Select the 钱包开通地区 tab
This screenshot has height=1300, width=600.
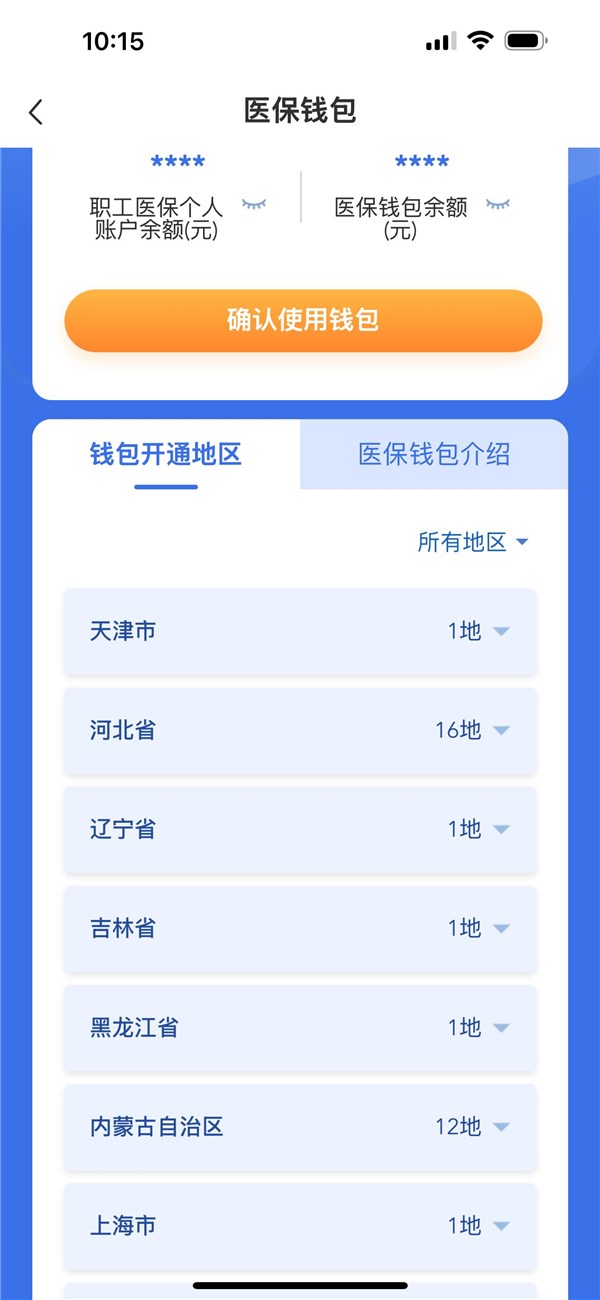[x=166, y=455]
